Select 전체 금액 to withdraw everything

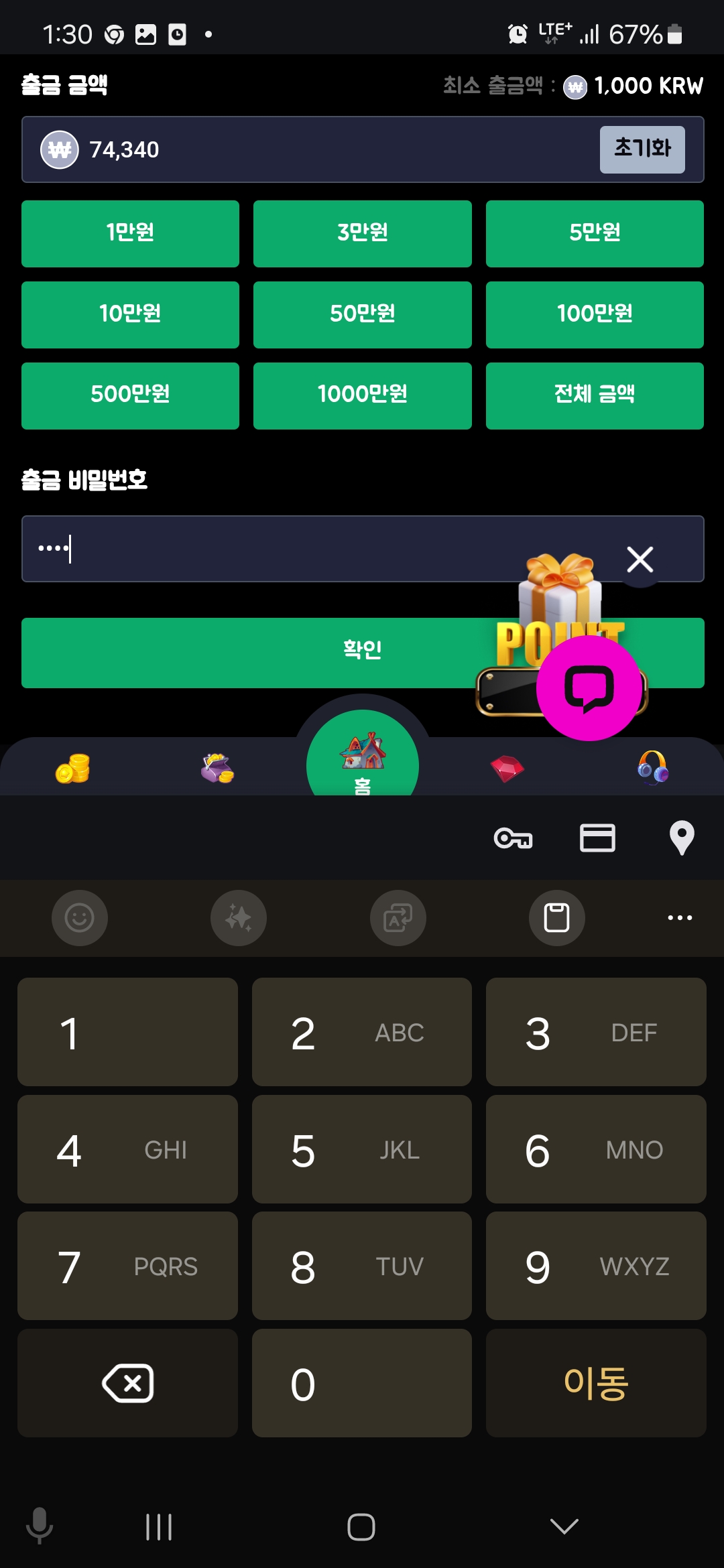[x=595, y=395]
